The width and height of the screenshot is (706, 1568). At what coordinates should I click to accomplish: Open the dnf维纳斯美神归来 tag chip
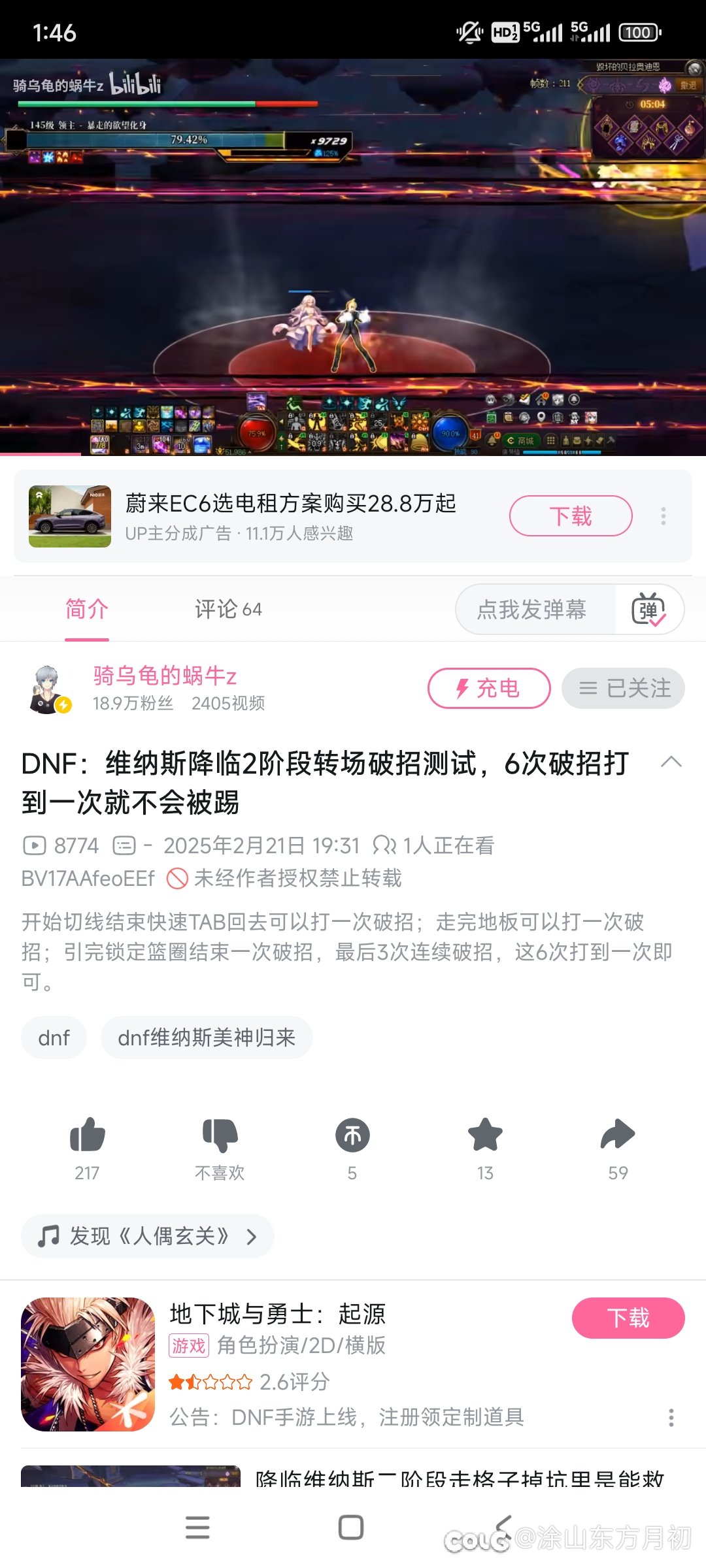click(x=207, y=1037)
